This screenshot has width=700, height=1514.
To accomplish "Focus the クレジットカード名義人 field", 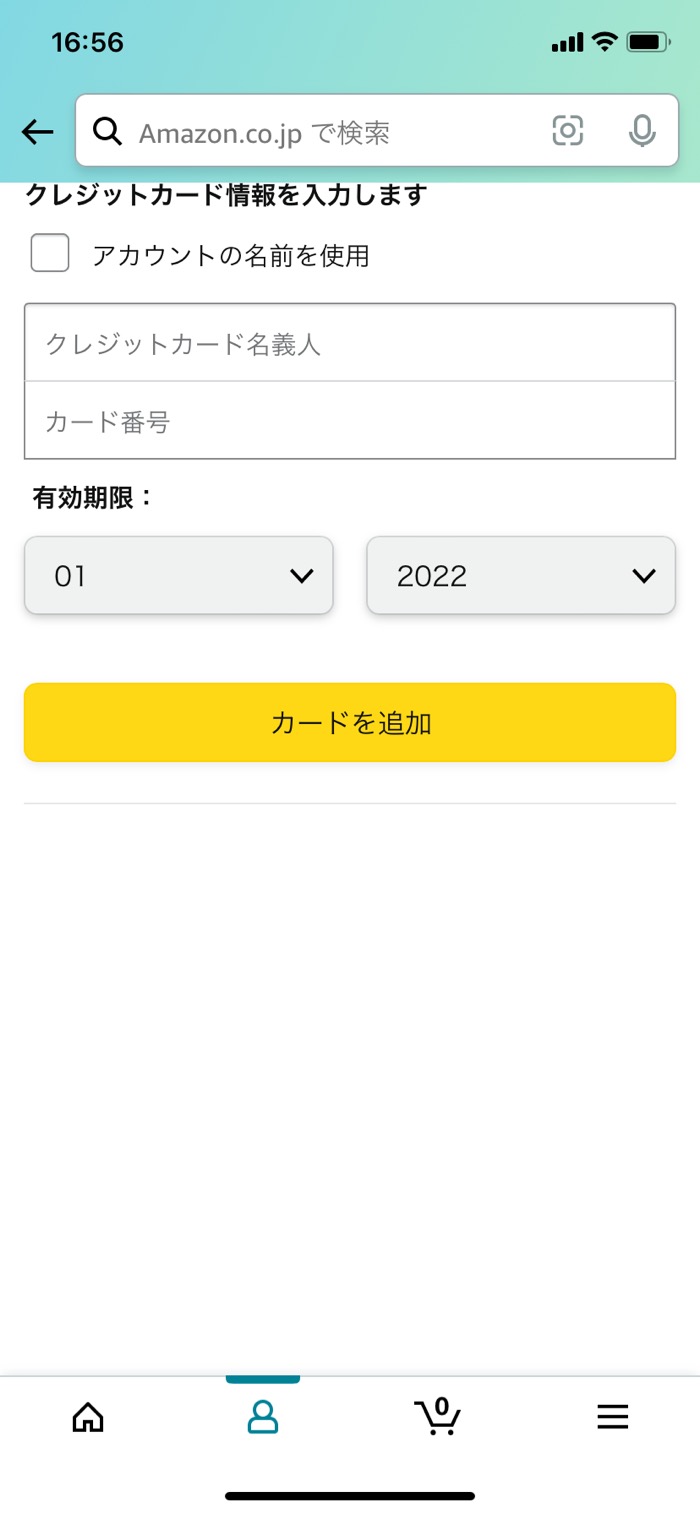I will [350, 343].
